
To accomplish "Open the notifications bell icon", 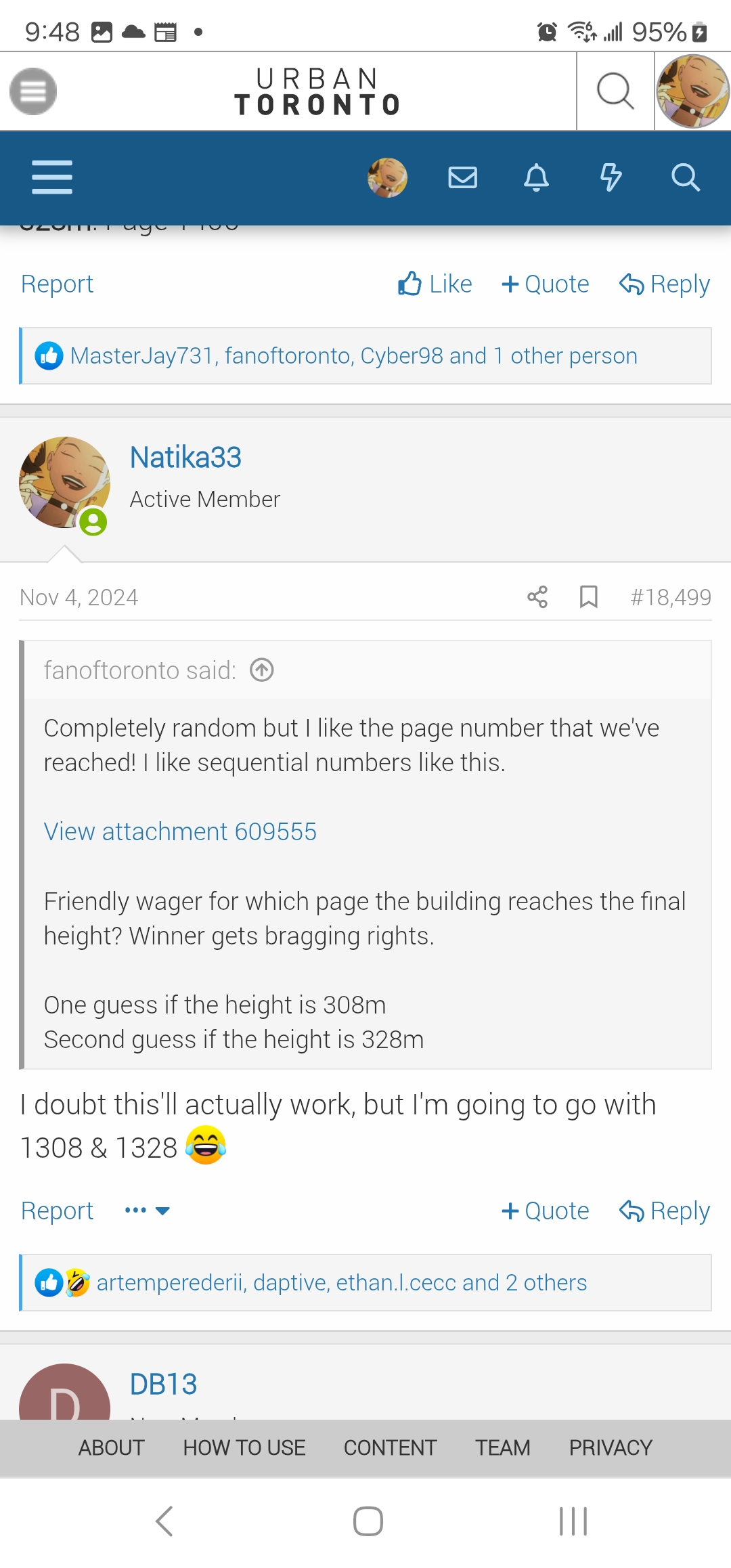I will [x=536, y=177].
